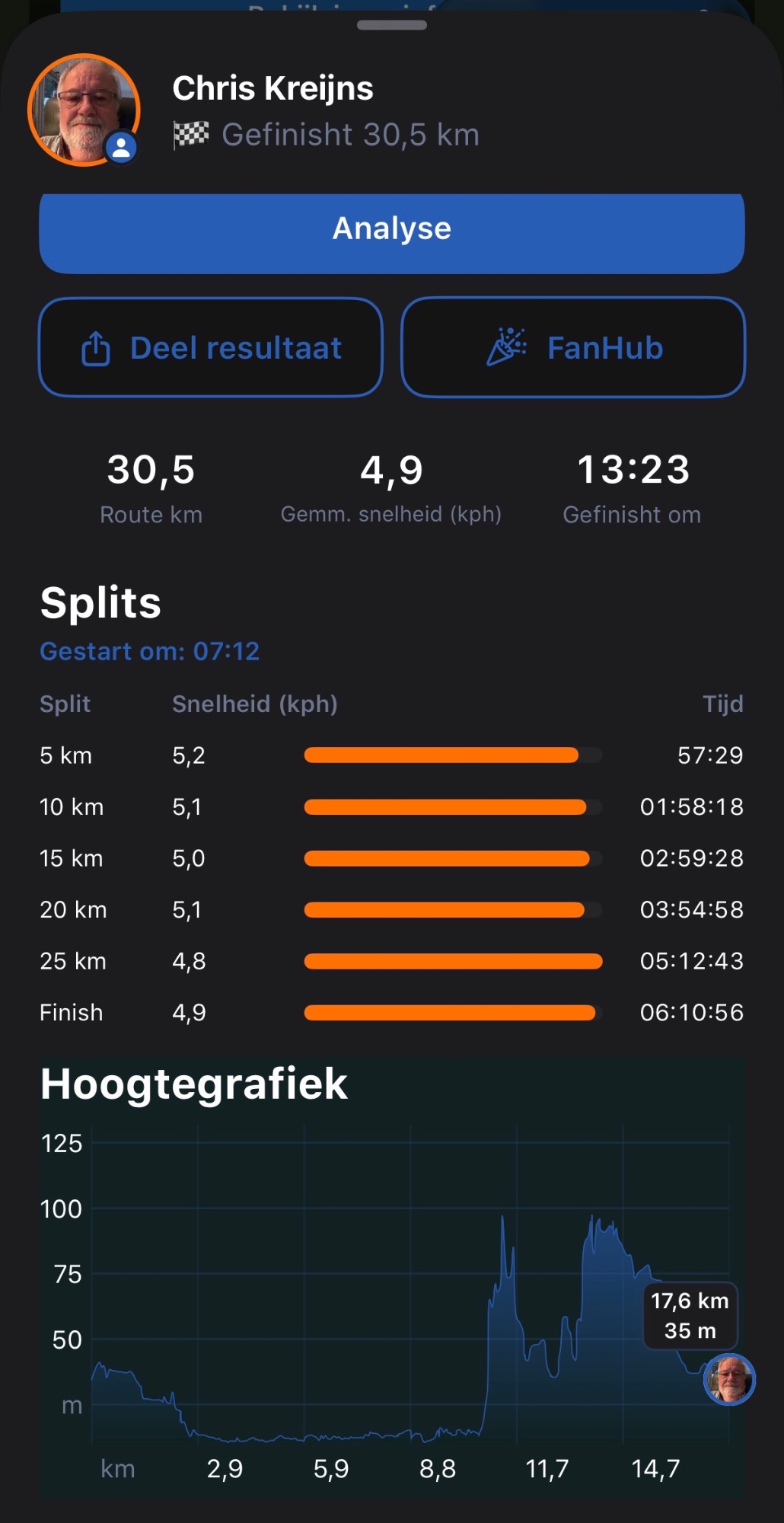Open Chris Kreijns' profile picture
This screenshot has width=784, height=1523.
(x=84, y=110)
